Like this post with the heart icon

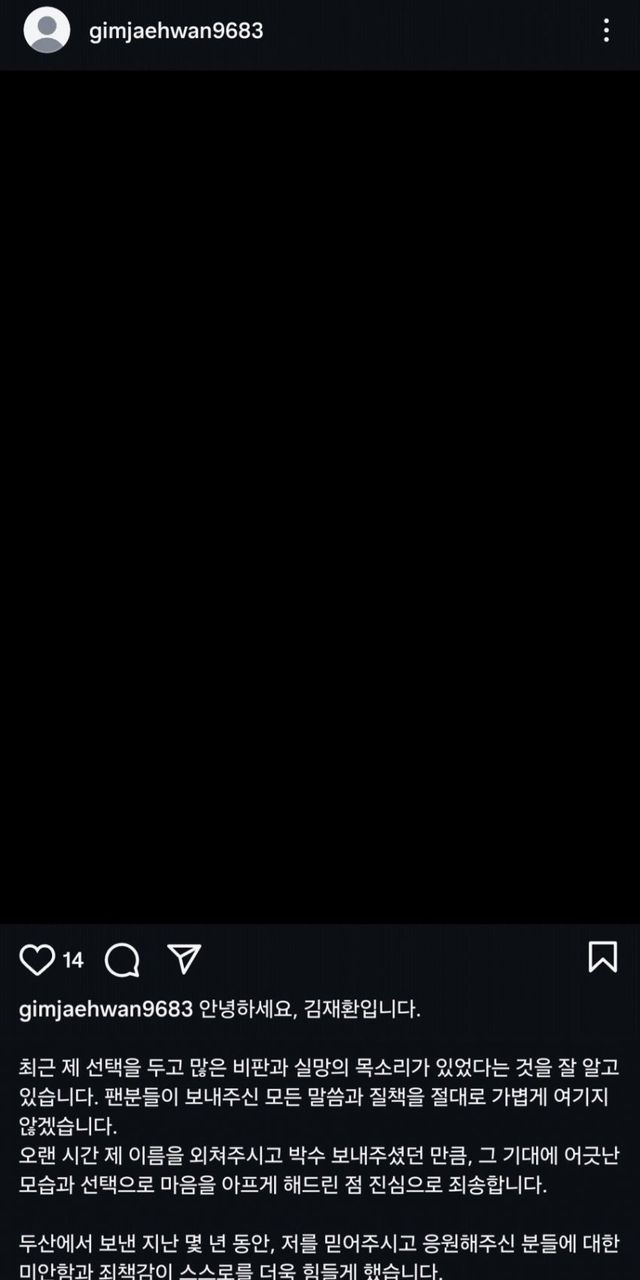37,959
